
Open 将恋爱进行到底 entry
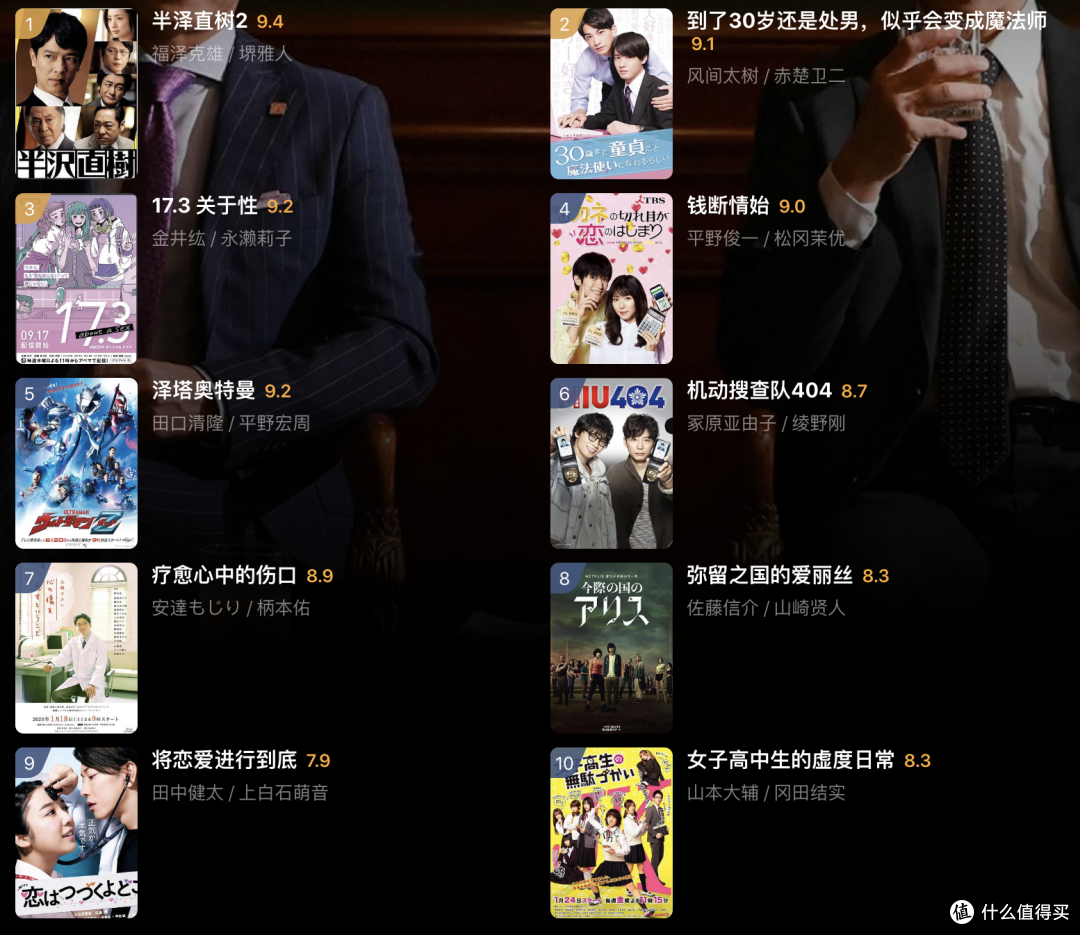(224, 761)
